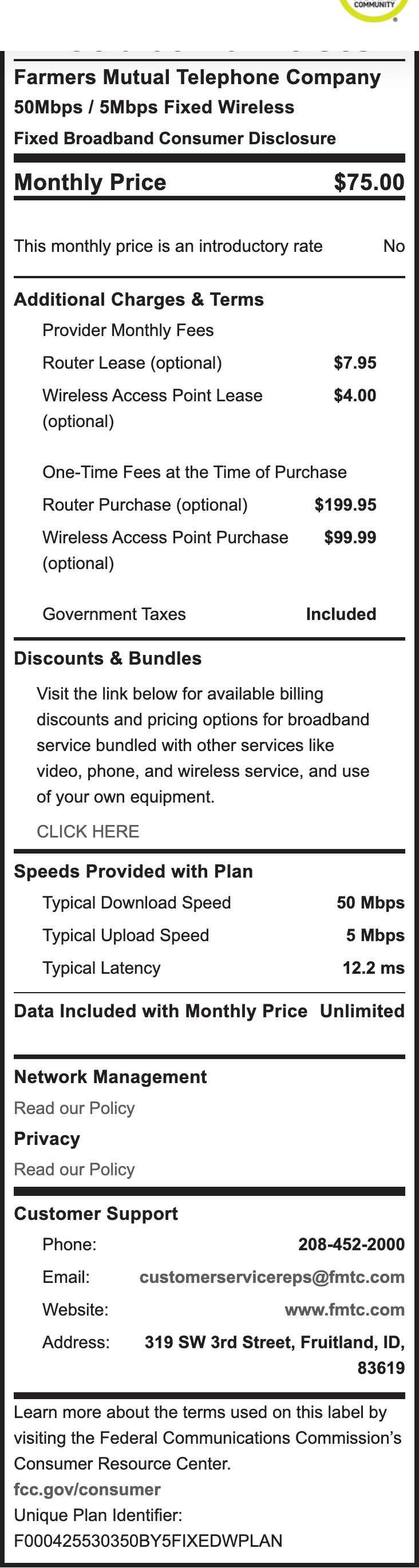Open the CLICK HERE discounts link

click(x=88, y=831)
